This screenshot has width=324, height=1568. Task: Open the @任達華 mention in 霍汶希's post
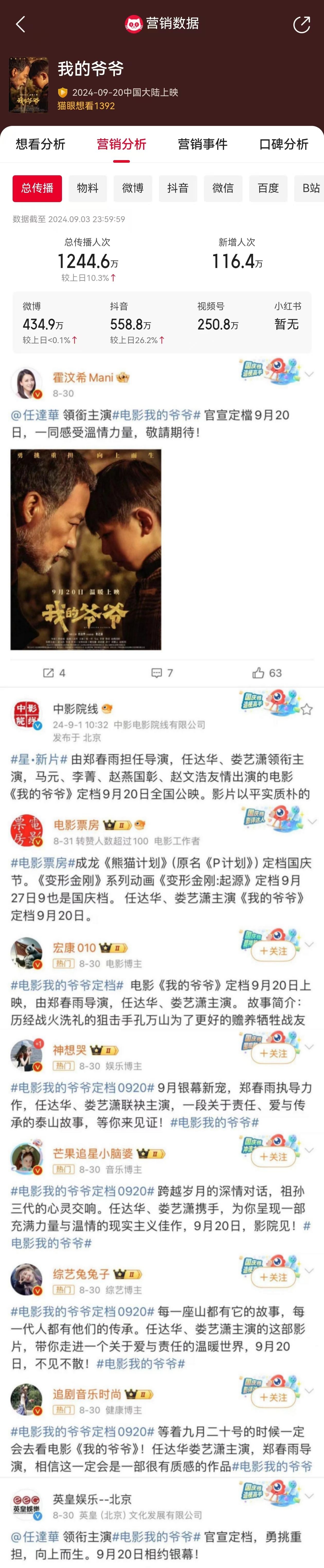pos(35,415)
